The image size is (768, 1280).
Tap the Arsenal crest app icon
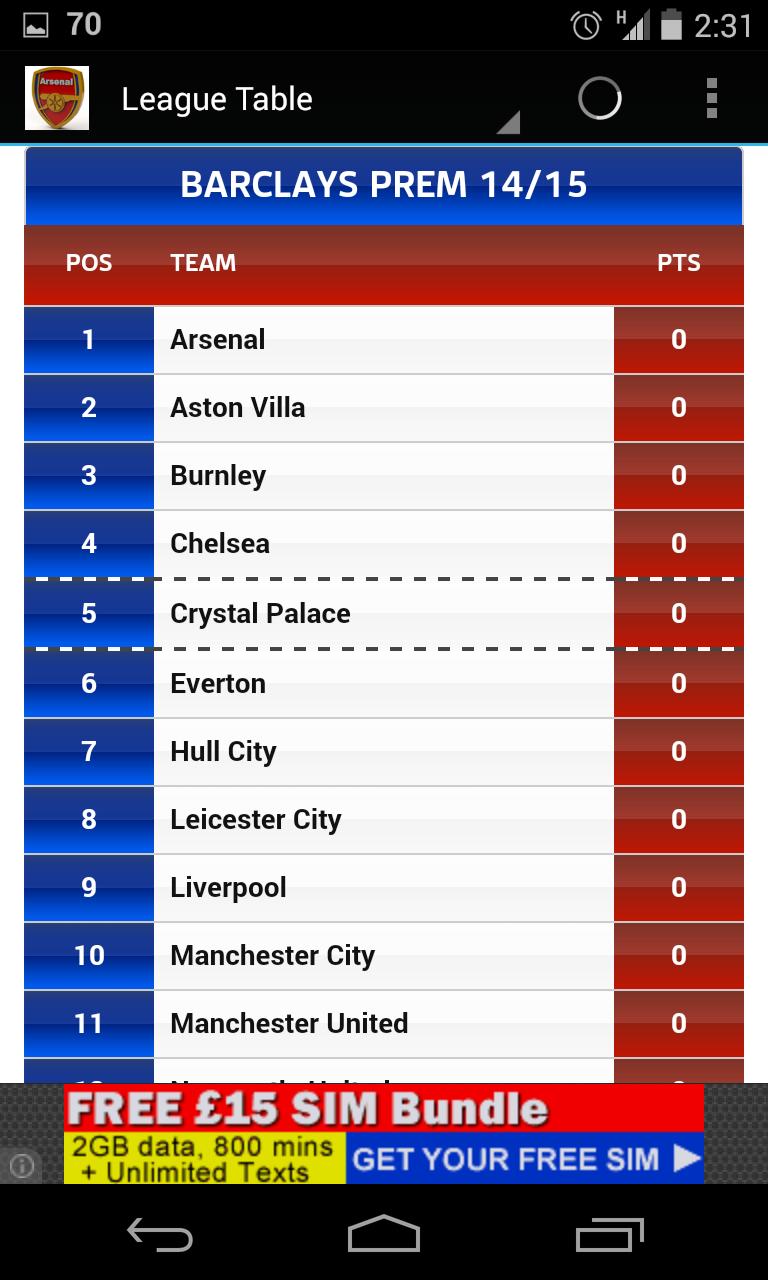pos(56,97)
